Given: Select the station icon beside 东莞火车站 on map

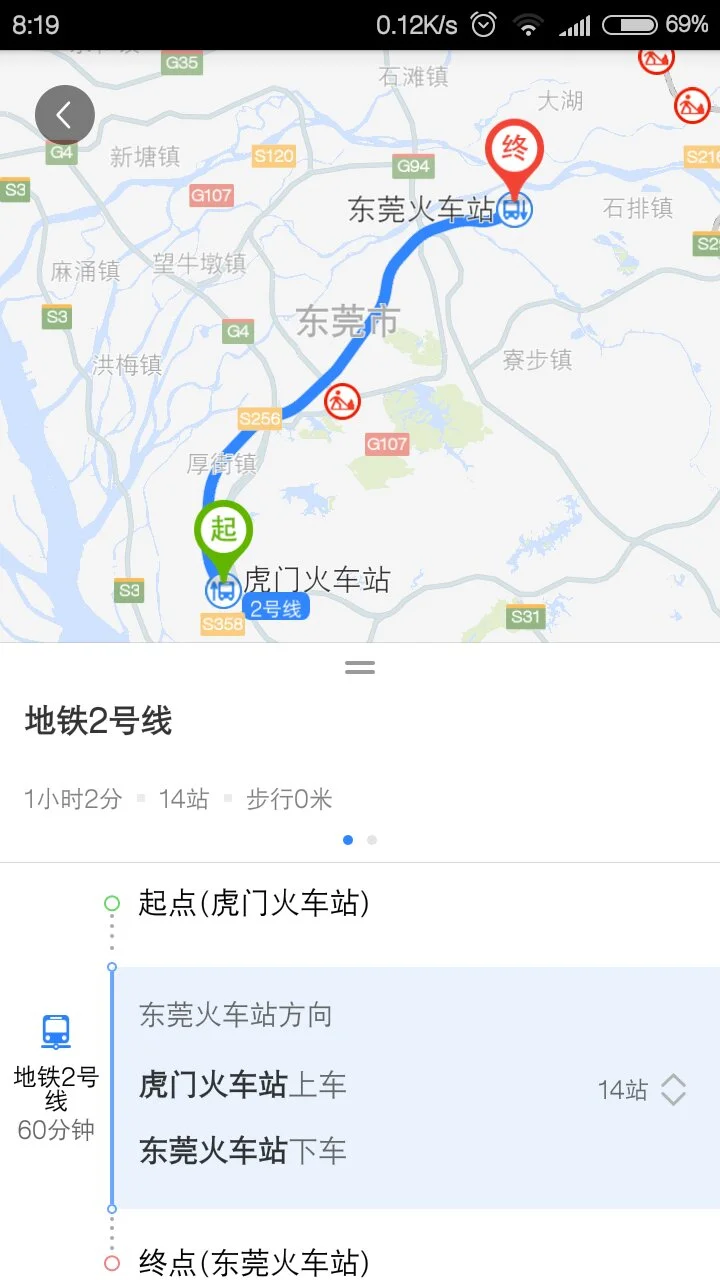Looking at the screenshot, I should [513, 211].
